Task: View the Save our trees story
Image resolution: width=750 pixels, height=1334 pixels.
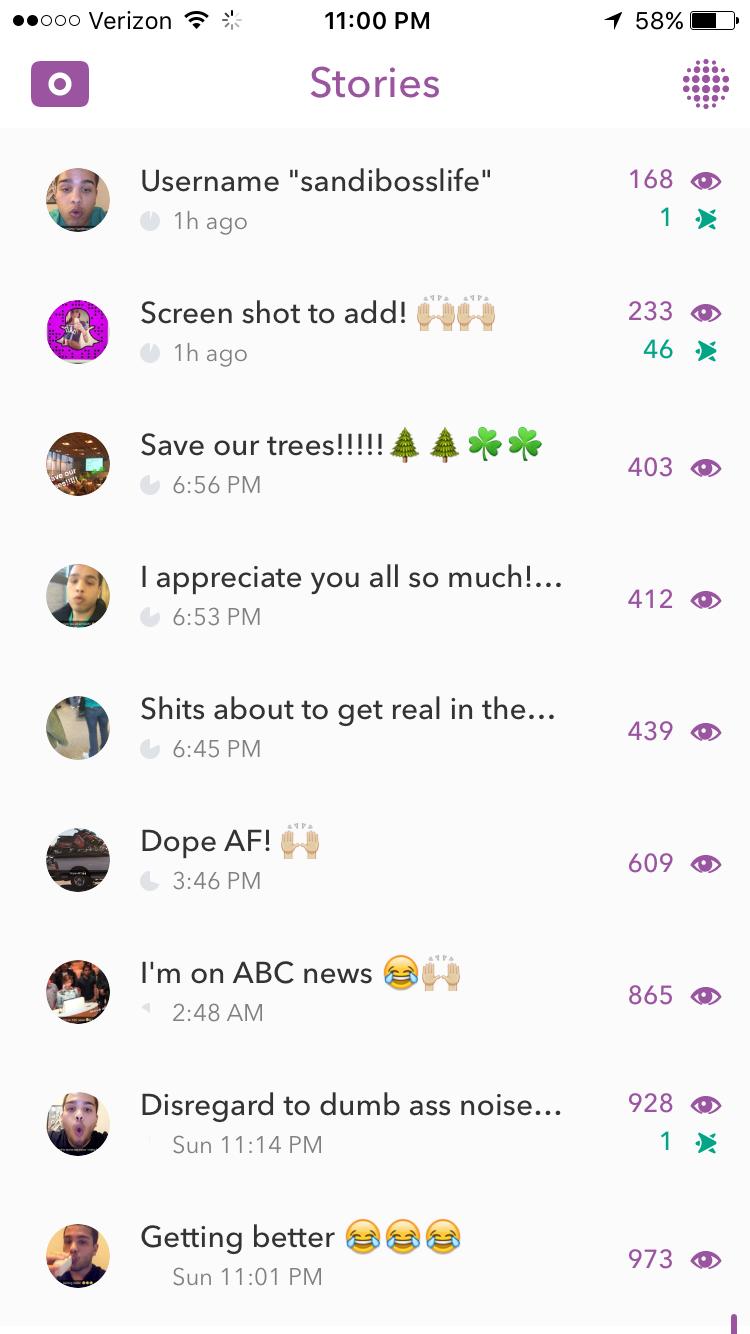Action: pyautogui.click(x=375, y=464)
